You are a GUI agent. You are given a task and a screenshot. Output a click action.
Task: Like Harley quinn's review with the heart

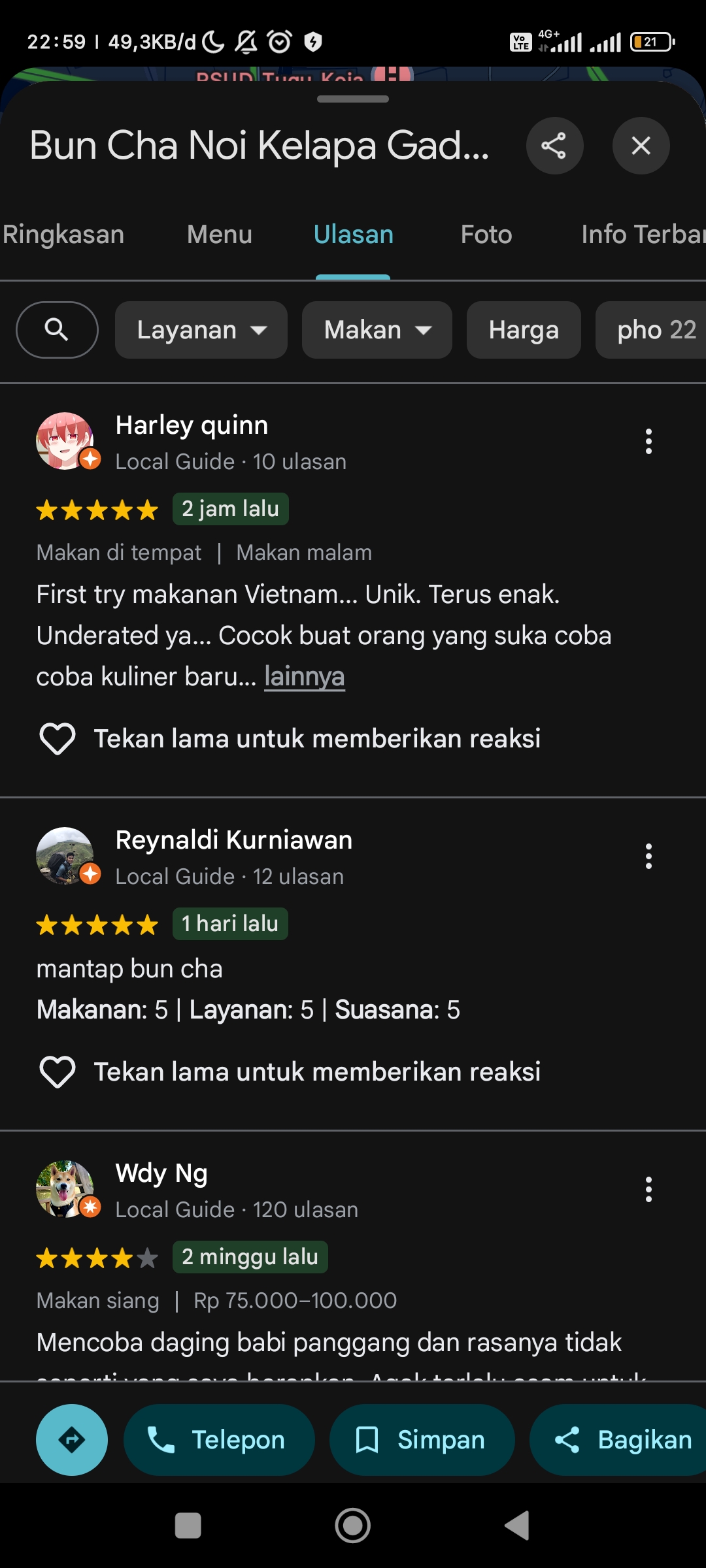pyautogui.click(x=58, y=739)
